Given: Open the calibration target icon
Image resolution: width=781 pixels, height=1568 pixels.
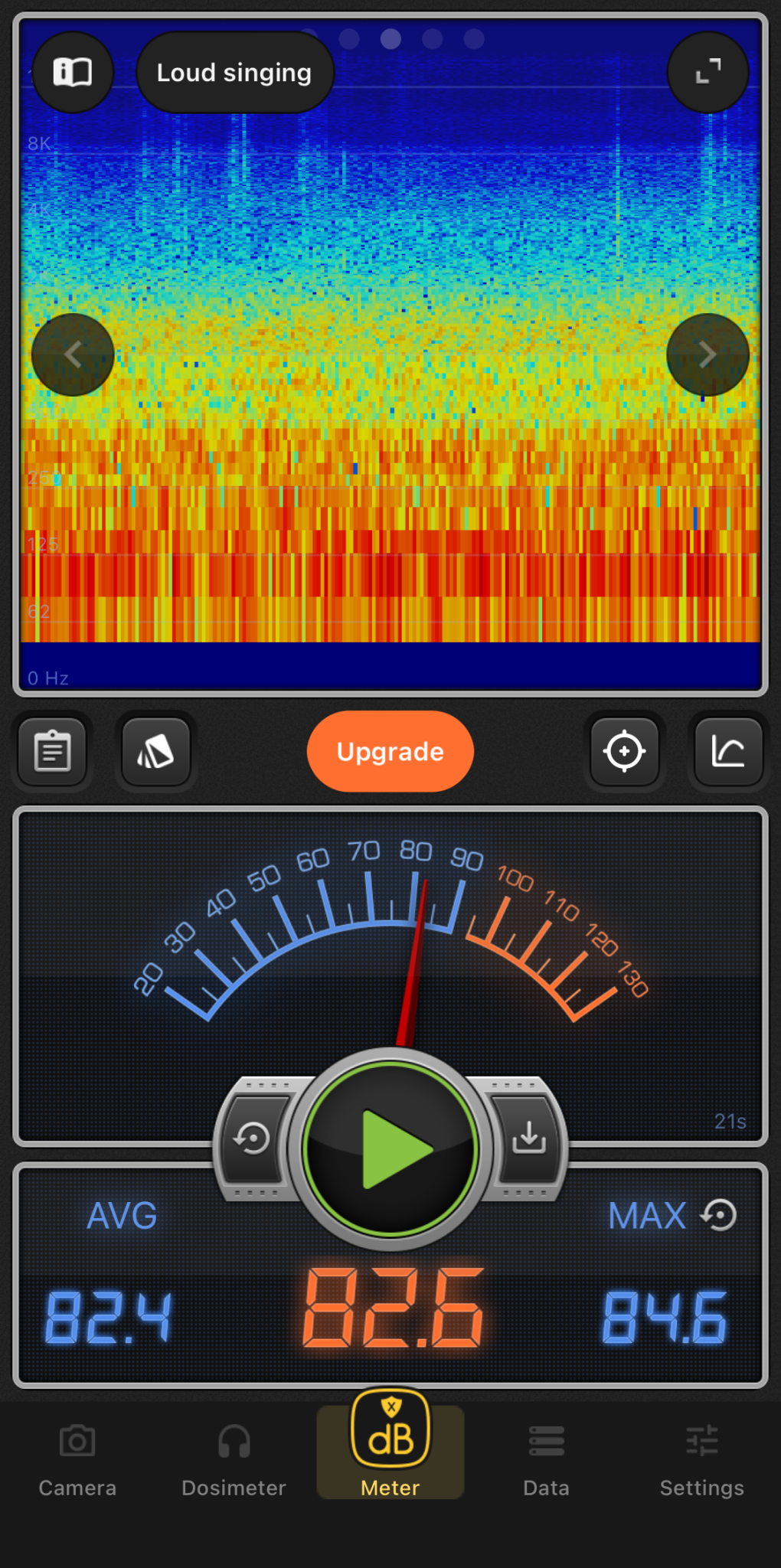Looking at the screenshot, I should point(624,751).
